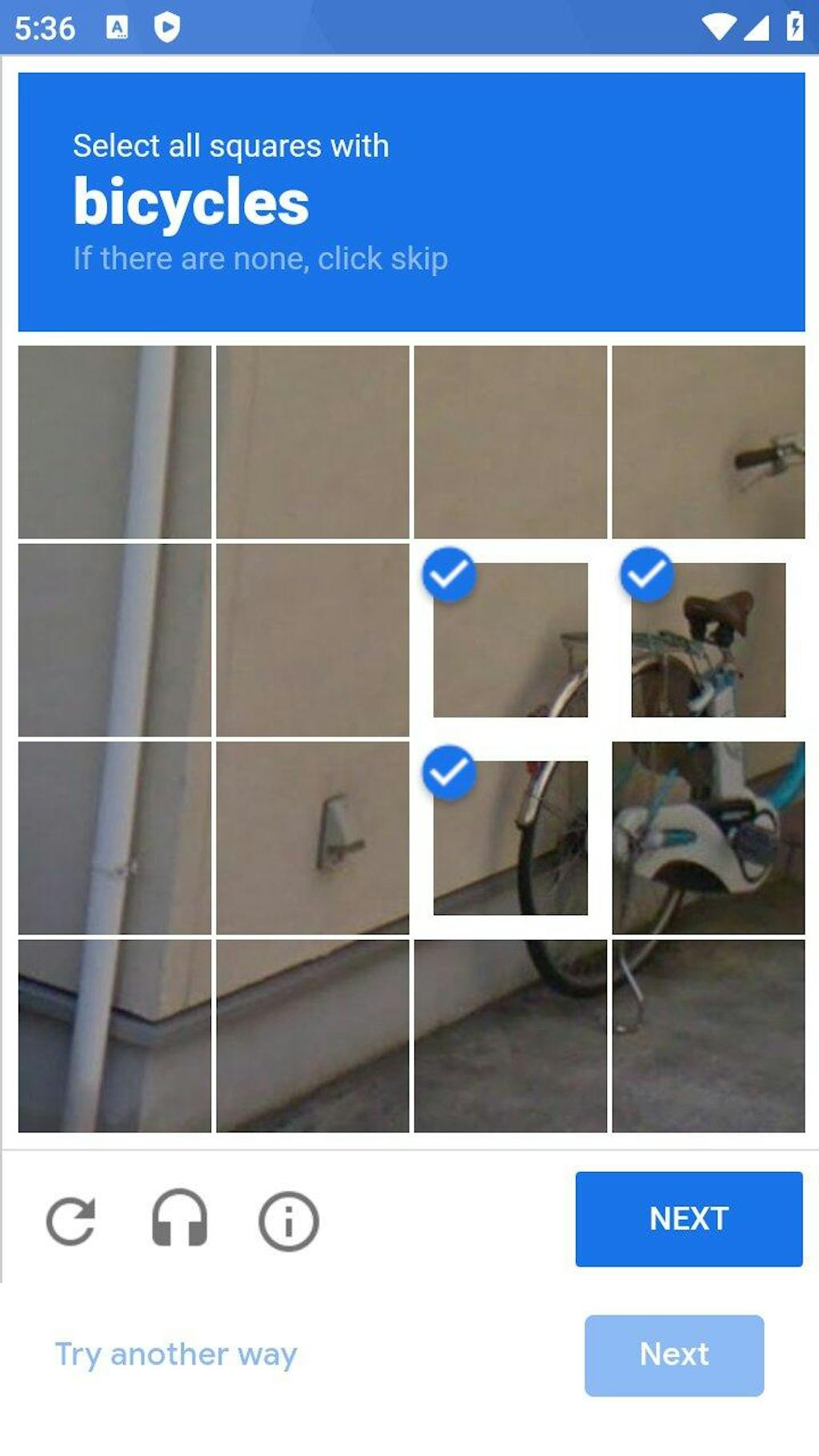Switch to the audio challenge headphones
Image resolution: width=819 pixels, height=1456 pixels.
pos(180,1219)
